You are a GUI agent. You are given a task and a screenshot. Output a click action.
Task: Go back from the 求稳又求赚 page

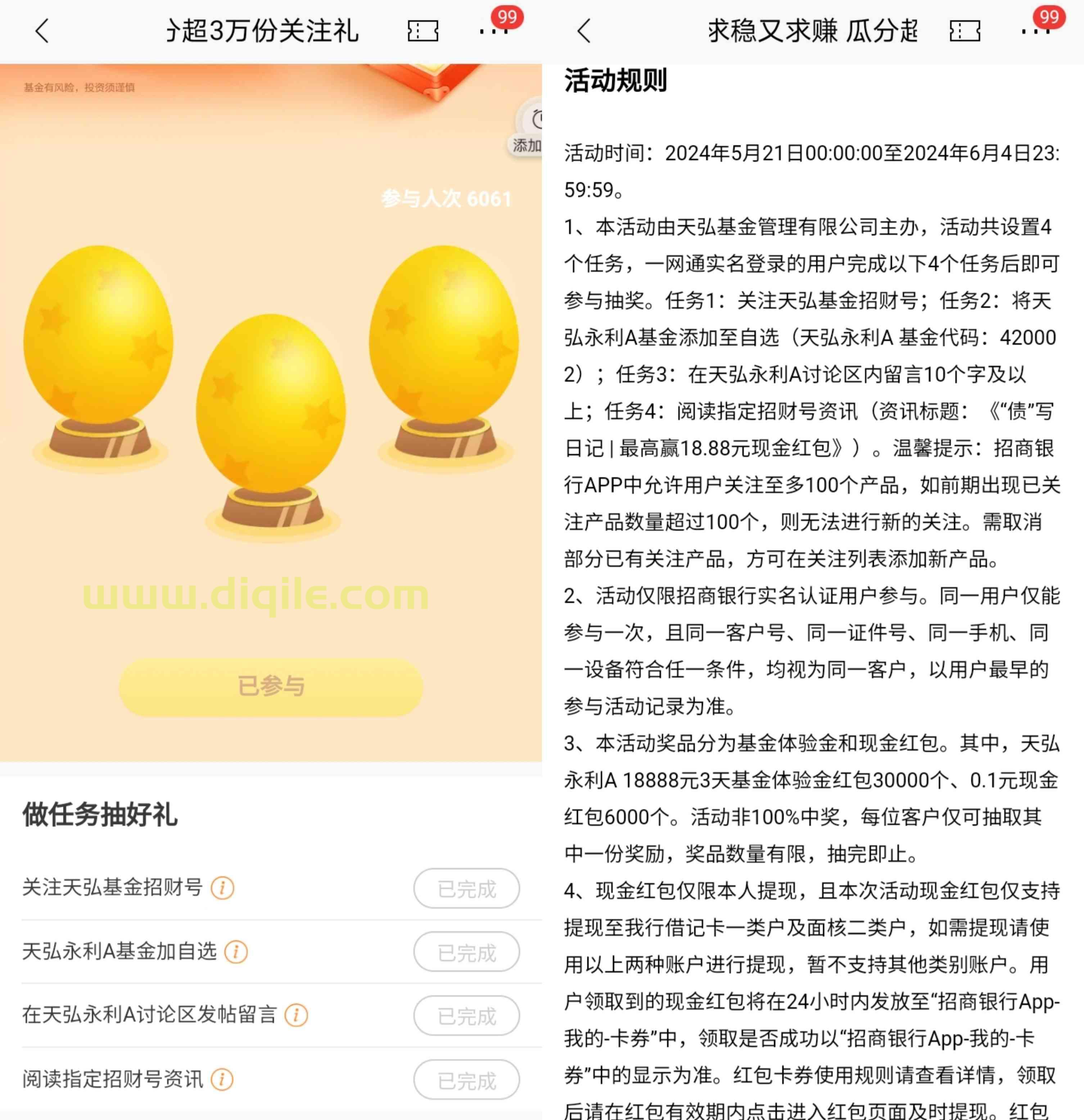pyautogui.click(x=583, y=31)
